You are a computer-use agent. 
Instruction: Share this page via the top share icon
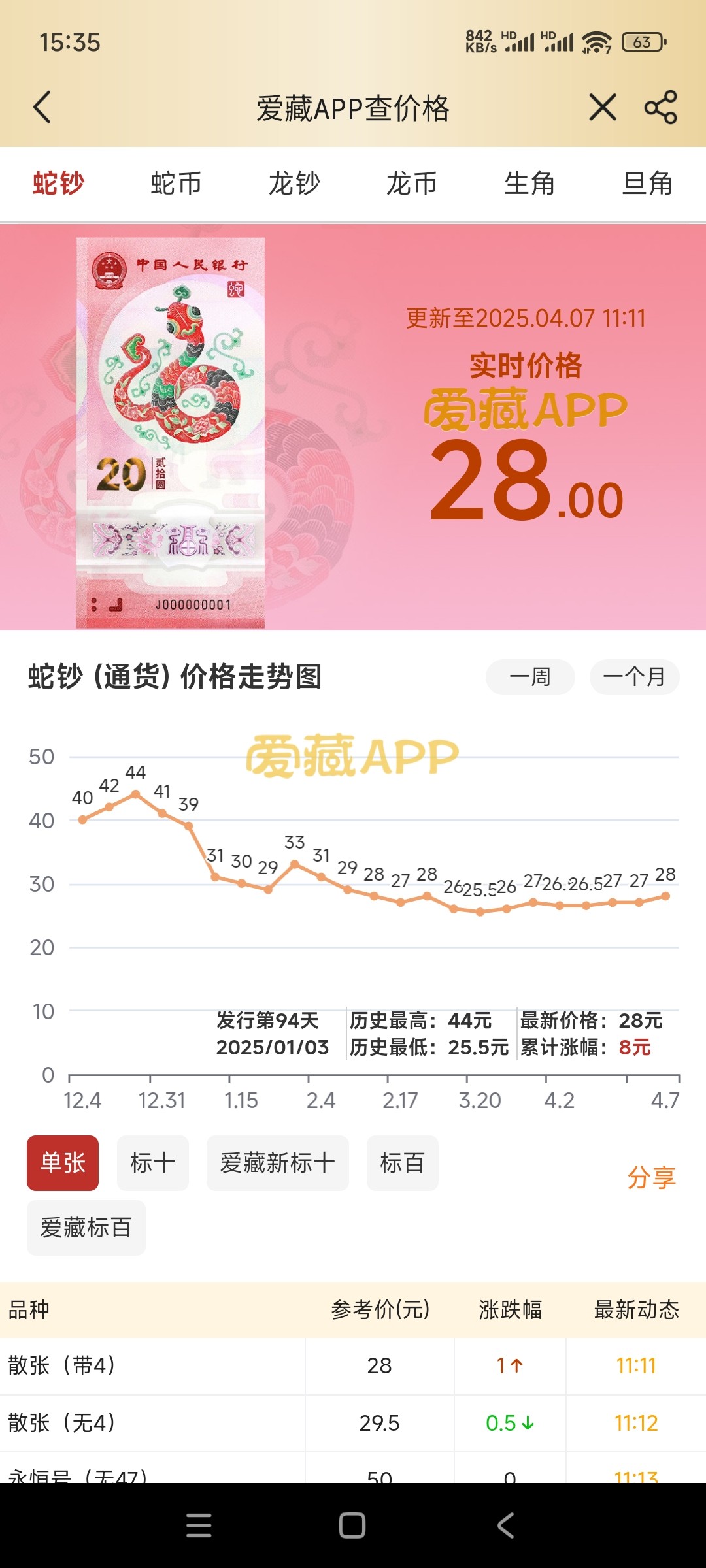pyautogui.click(x=661, y=107)
